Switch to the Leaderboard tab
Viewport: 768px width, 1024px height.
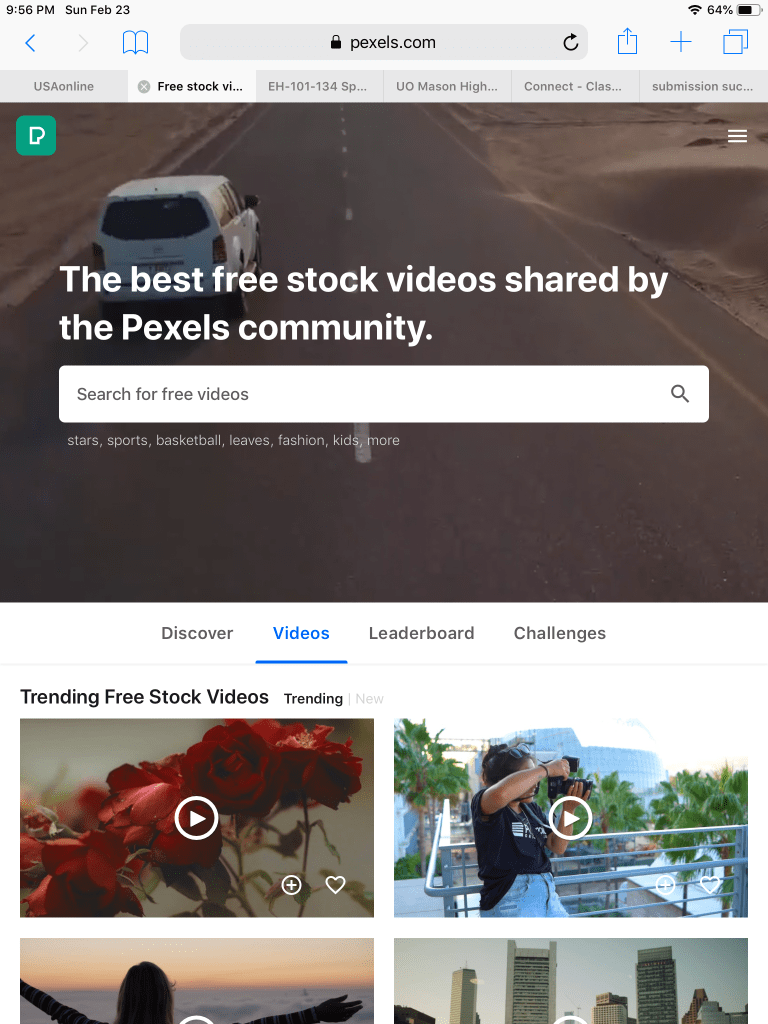[421, 633]
